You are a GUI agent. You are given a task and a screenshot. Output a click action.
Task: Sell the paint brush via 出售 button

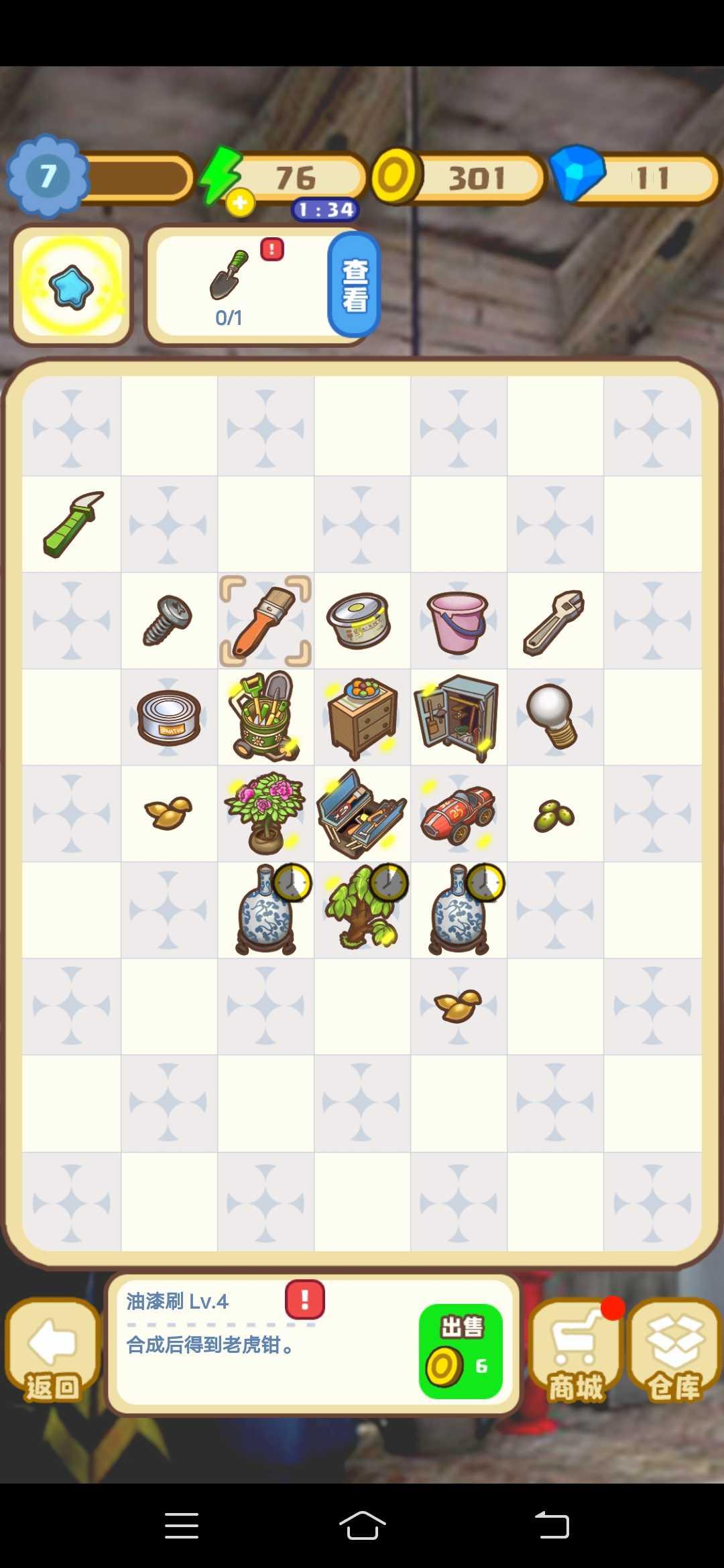tap(461, 1351)
